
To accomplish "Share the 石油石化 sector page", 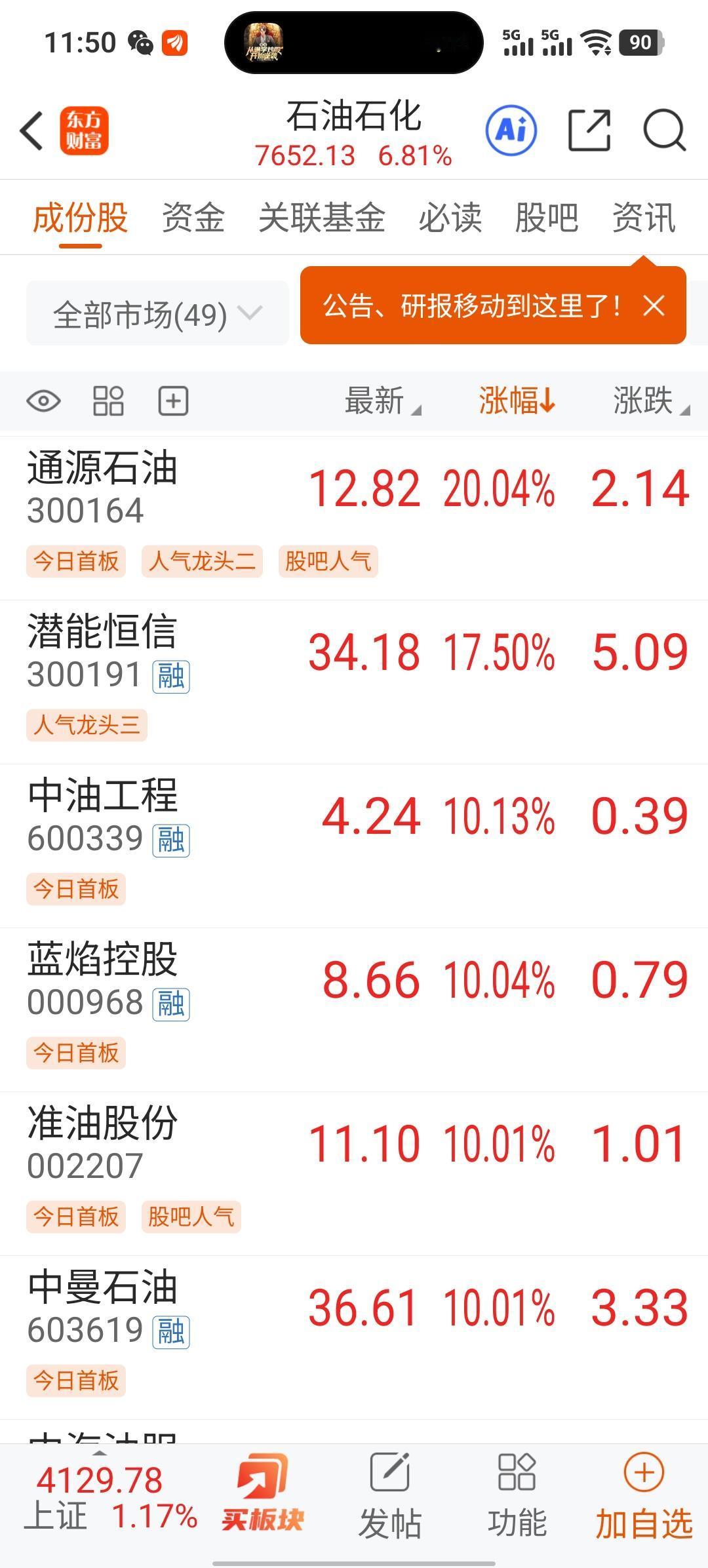I will tap(589, 130).
